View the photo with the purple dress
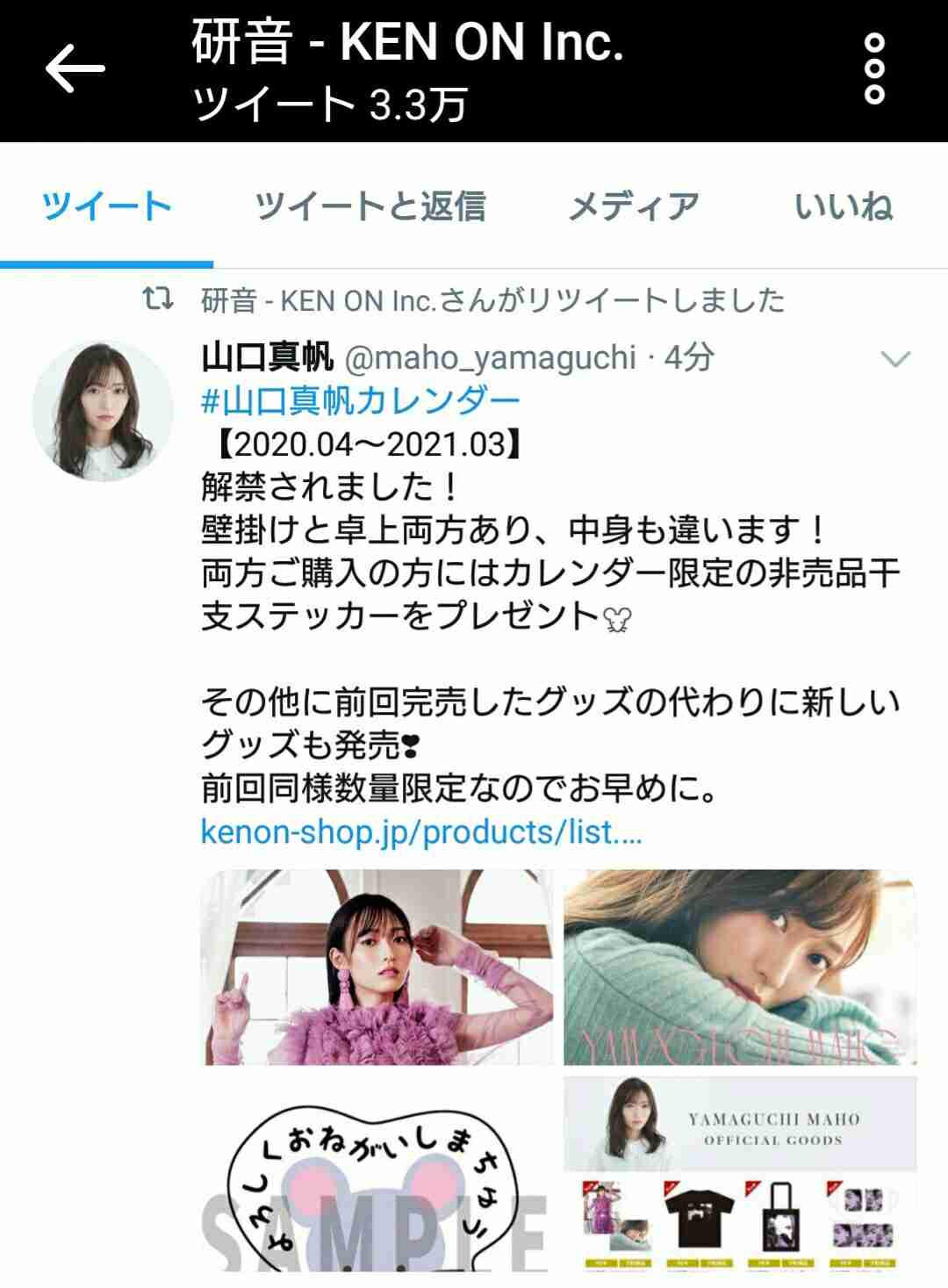Image resolution: width=948 pixels, height=1288 pixels. point(377,967)
